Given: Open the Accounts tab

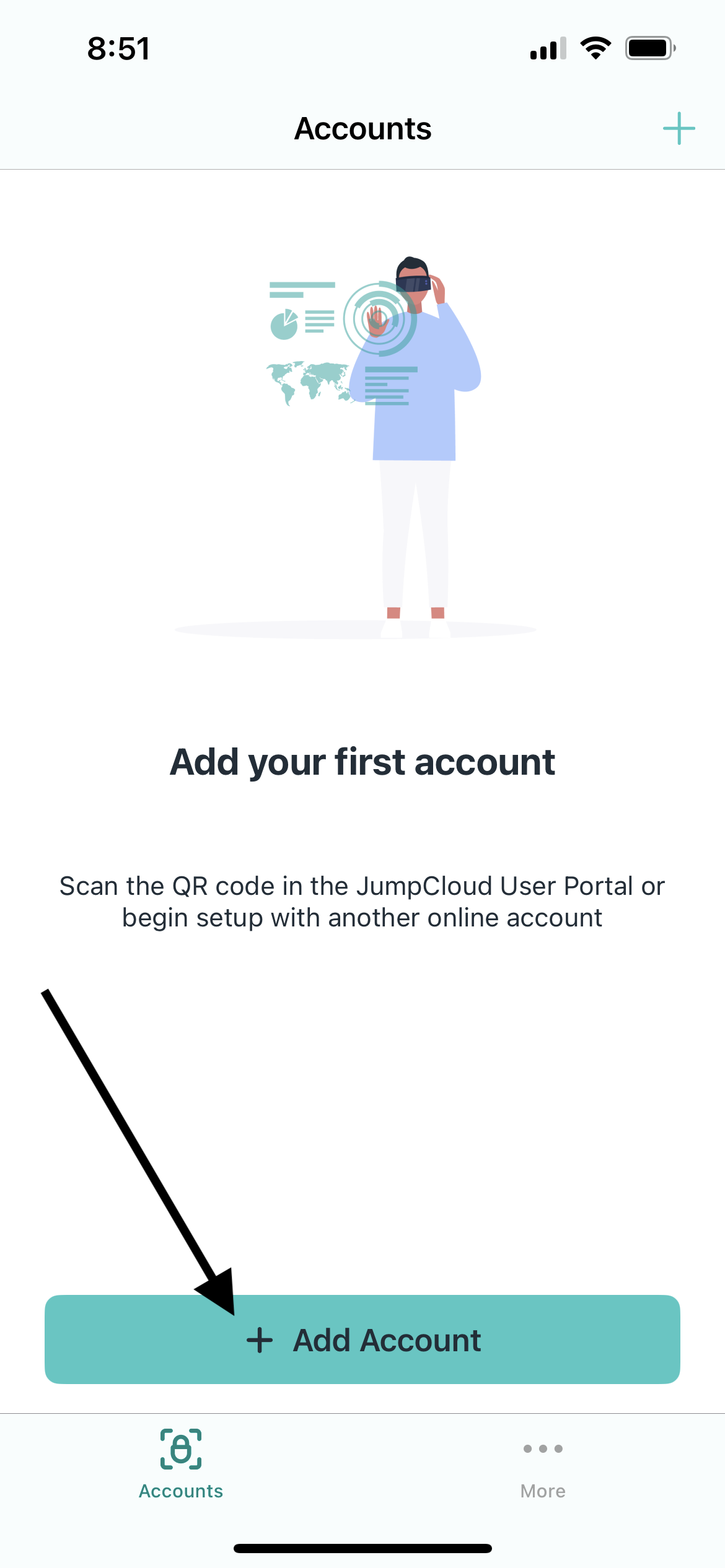Looking at the screenshot, I should 181,1465.
